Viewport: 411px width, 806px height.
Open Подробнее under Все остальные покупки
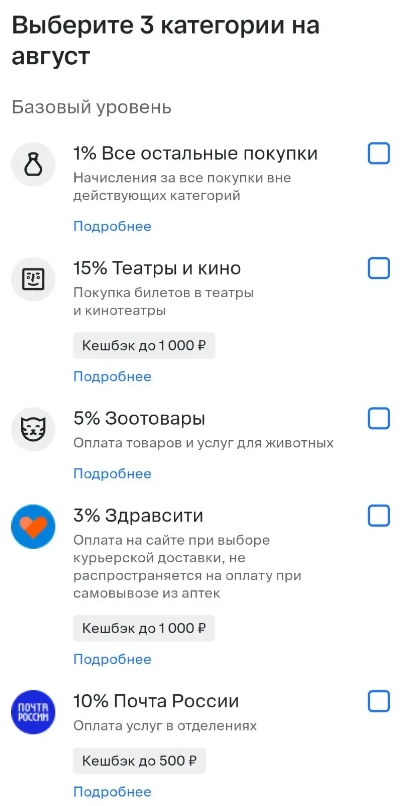112,227
